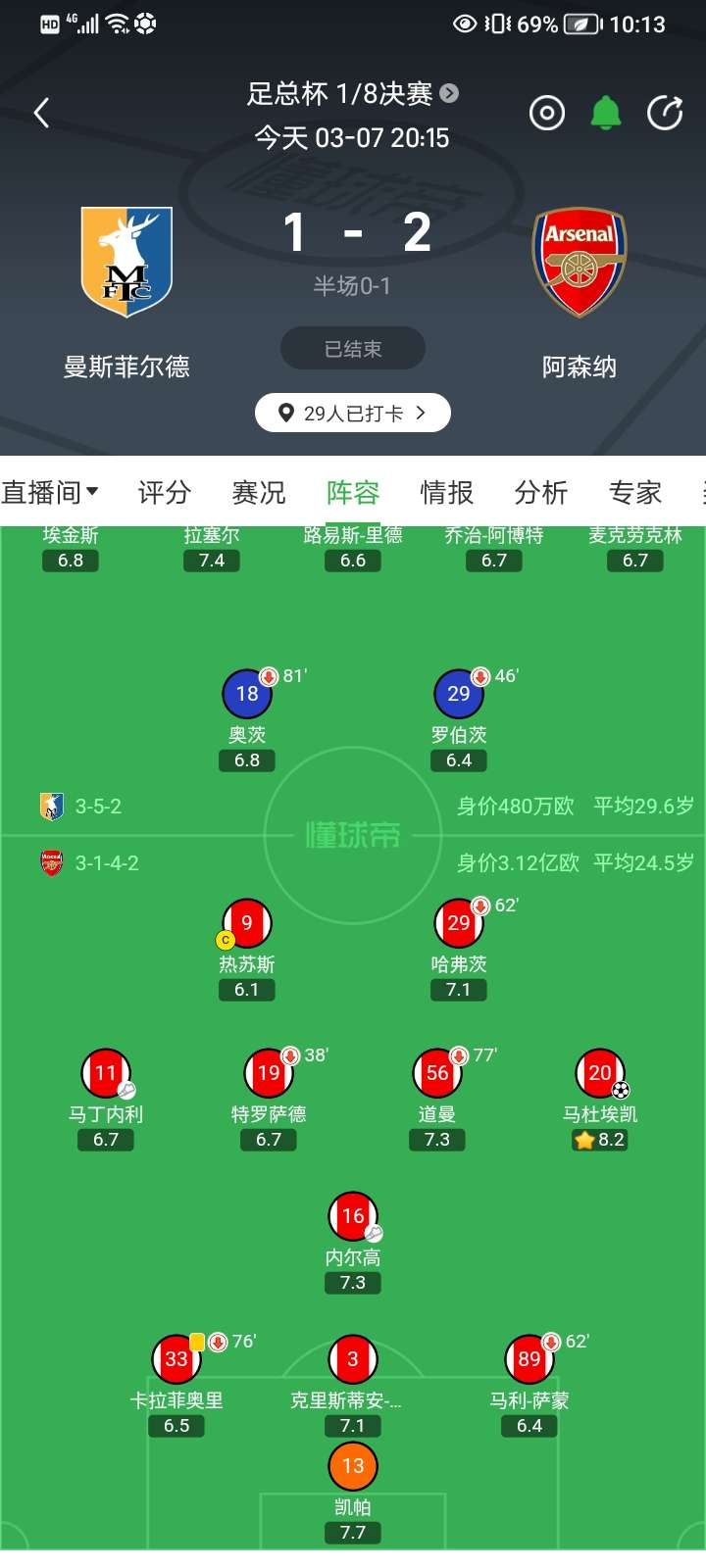Switch to the 评分 tab
The height and width of the screenshot is (1568, 706).
[164, 492]
